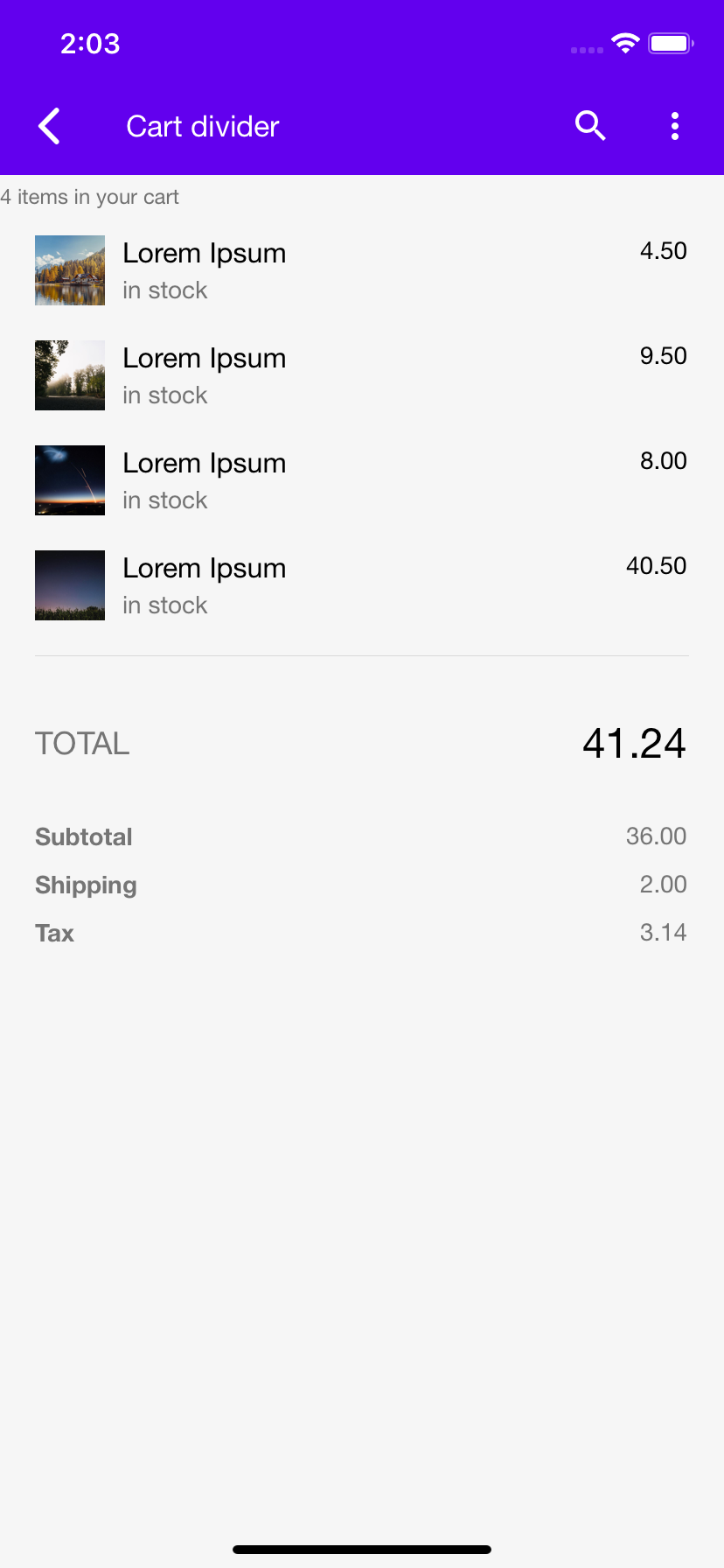Open the three-dot overflow menu
Screen dimensions: 724x1568
674,126
